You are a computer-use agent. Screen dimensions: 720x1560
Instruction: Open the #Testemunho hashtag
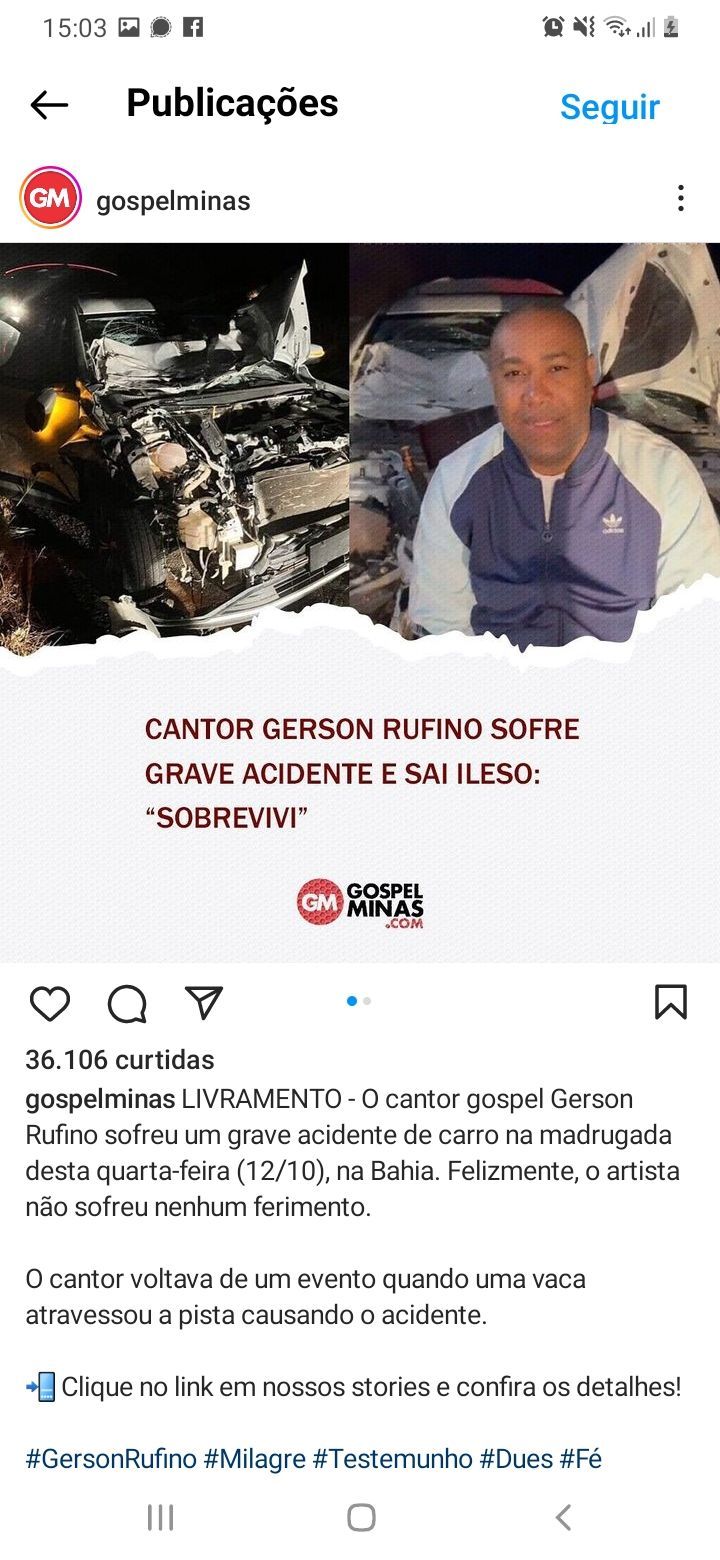[392, 1459]
